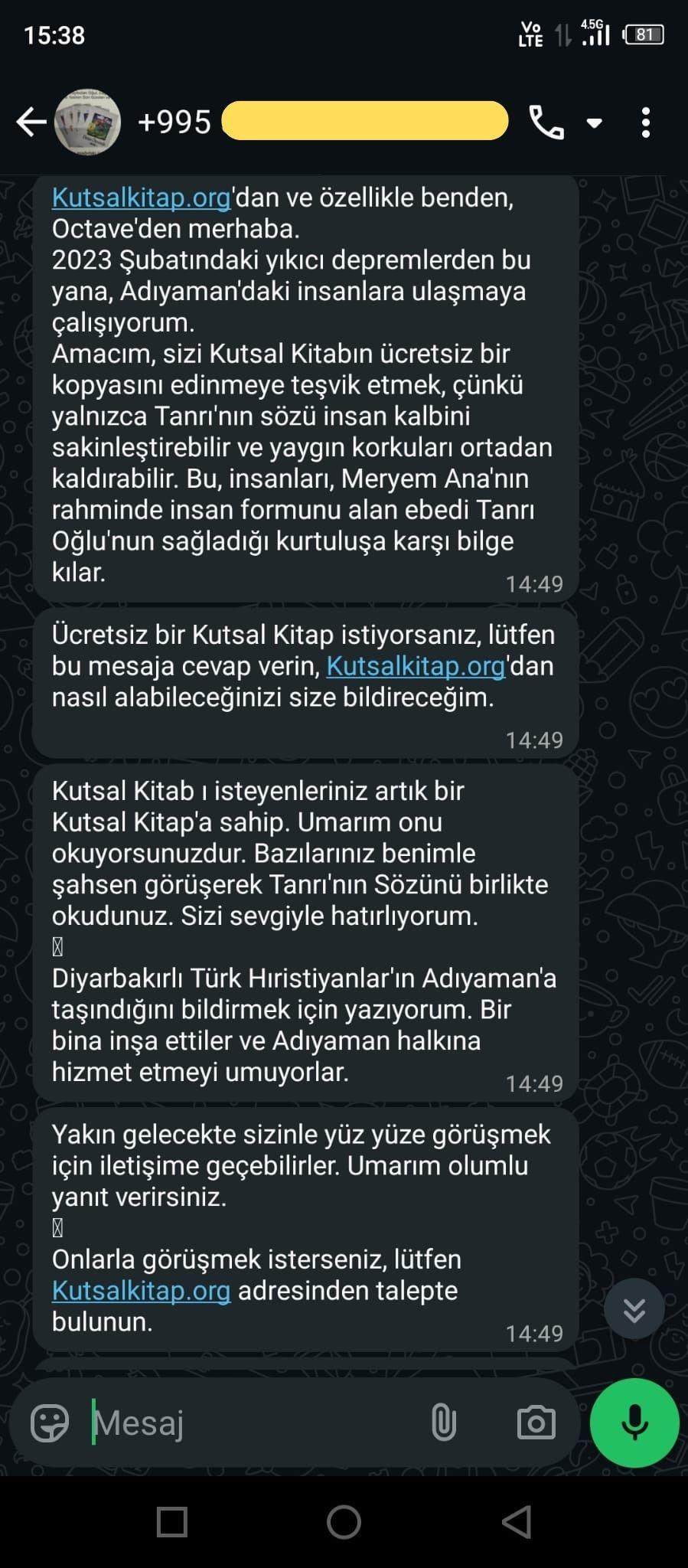Viewport: 688px width, 1568px height.
Task: Go back to the chat list
Action: (31, 122)
